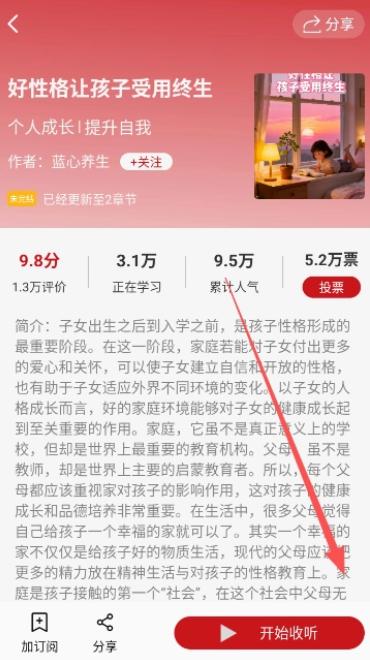This screenshot has height=660, width=370.
Task: Start listening with 开始收听
Action: [x=269, y=633]
